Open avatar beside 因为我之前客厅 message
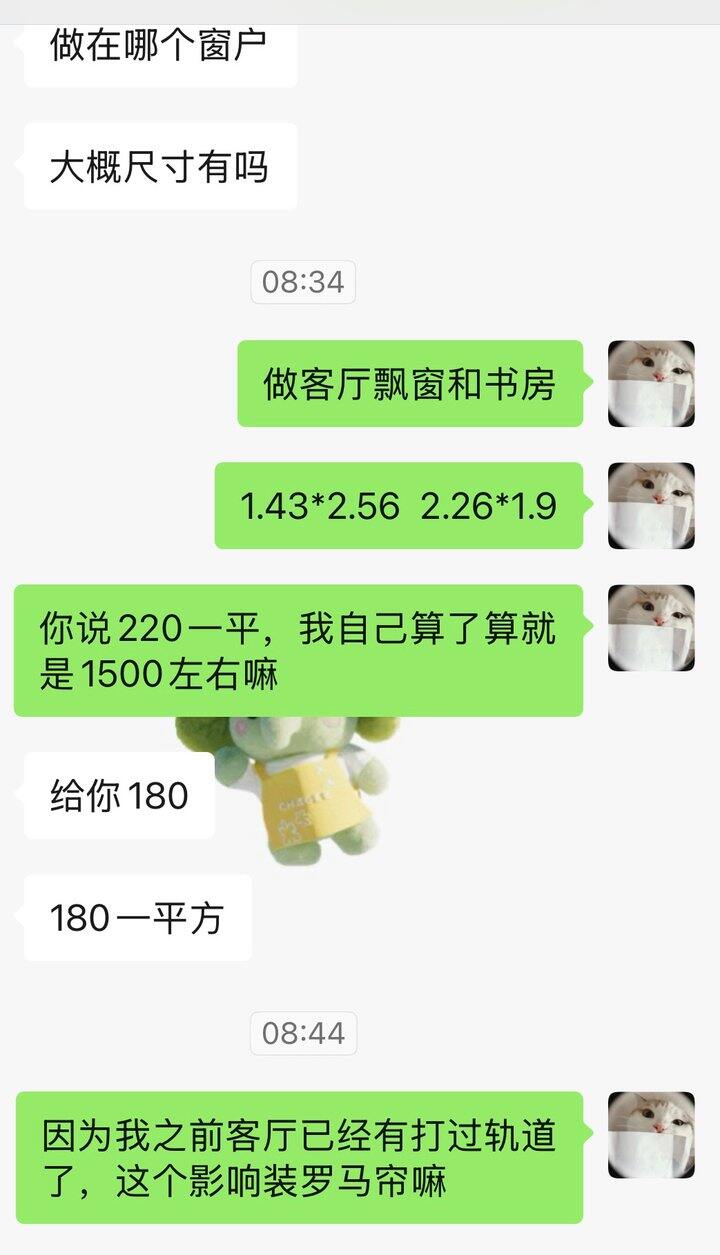 [x=651, y=1134]
